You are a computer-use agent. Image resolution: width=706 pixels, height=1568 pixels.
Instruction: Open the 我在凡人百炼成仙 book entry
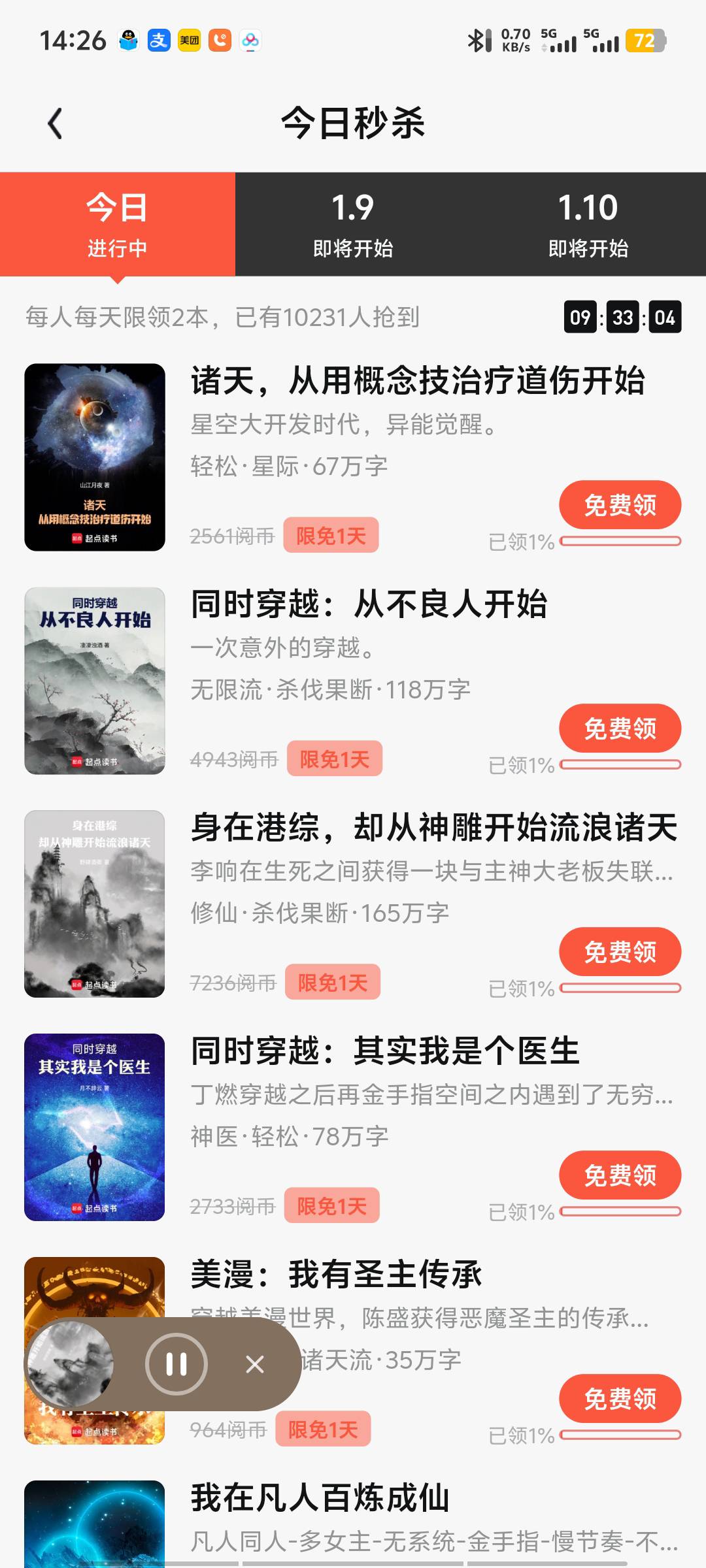(320, 1499)
